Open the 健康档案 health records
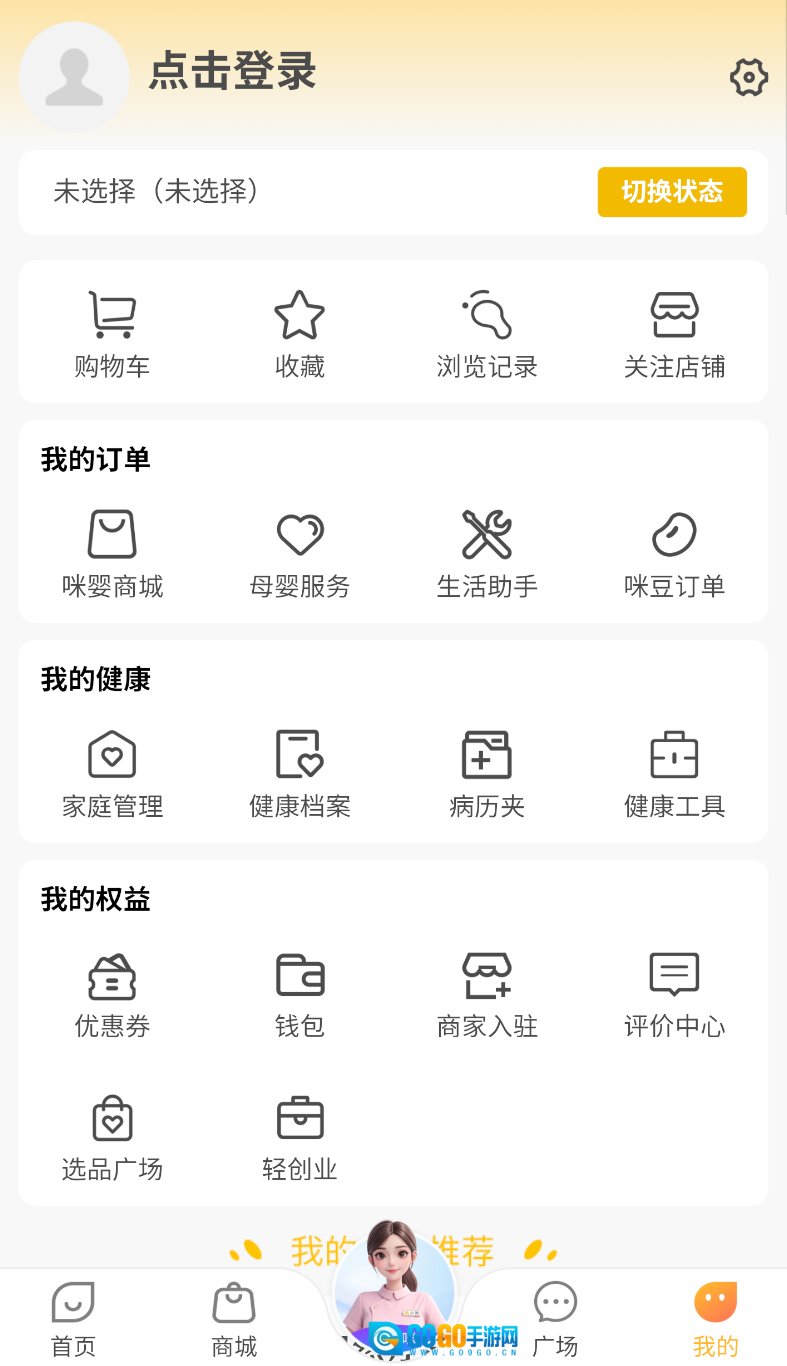This screenshot has width=787, height=1366. [300, 770]
